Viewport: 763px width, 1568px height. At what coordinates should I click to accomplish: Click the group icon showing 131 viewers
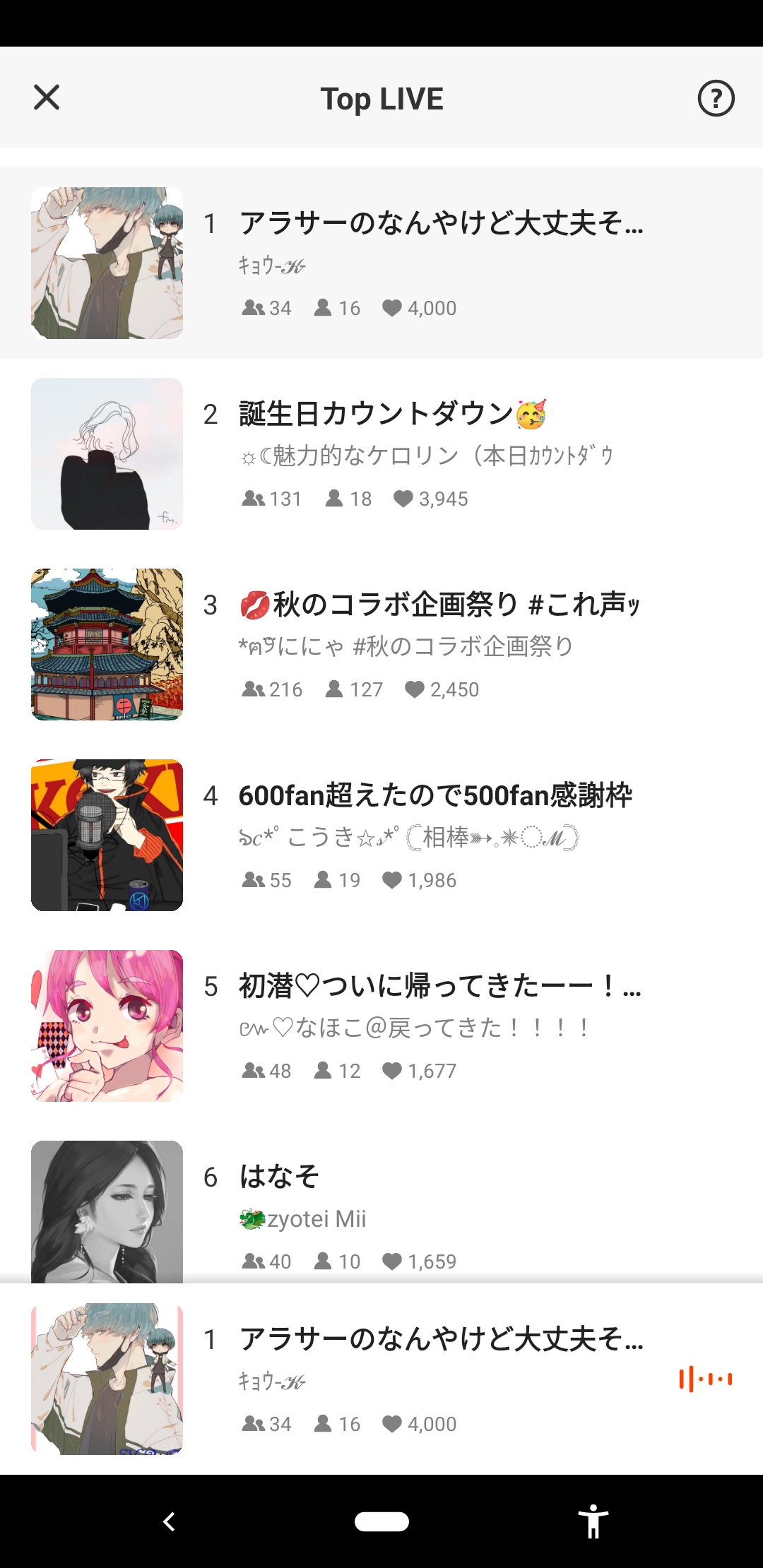click(254, 498)
